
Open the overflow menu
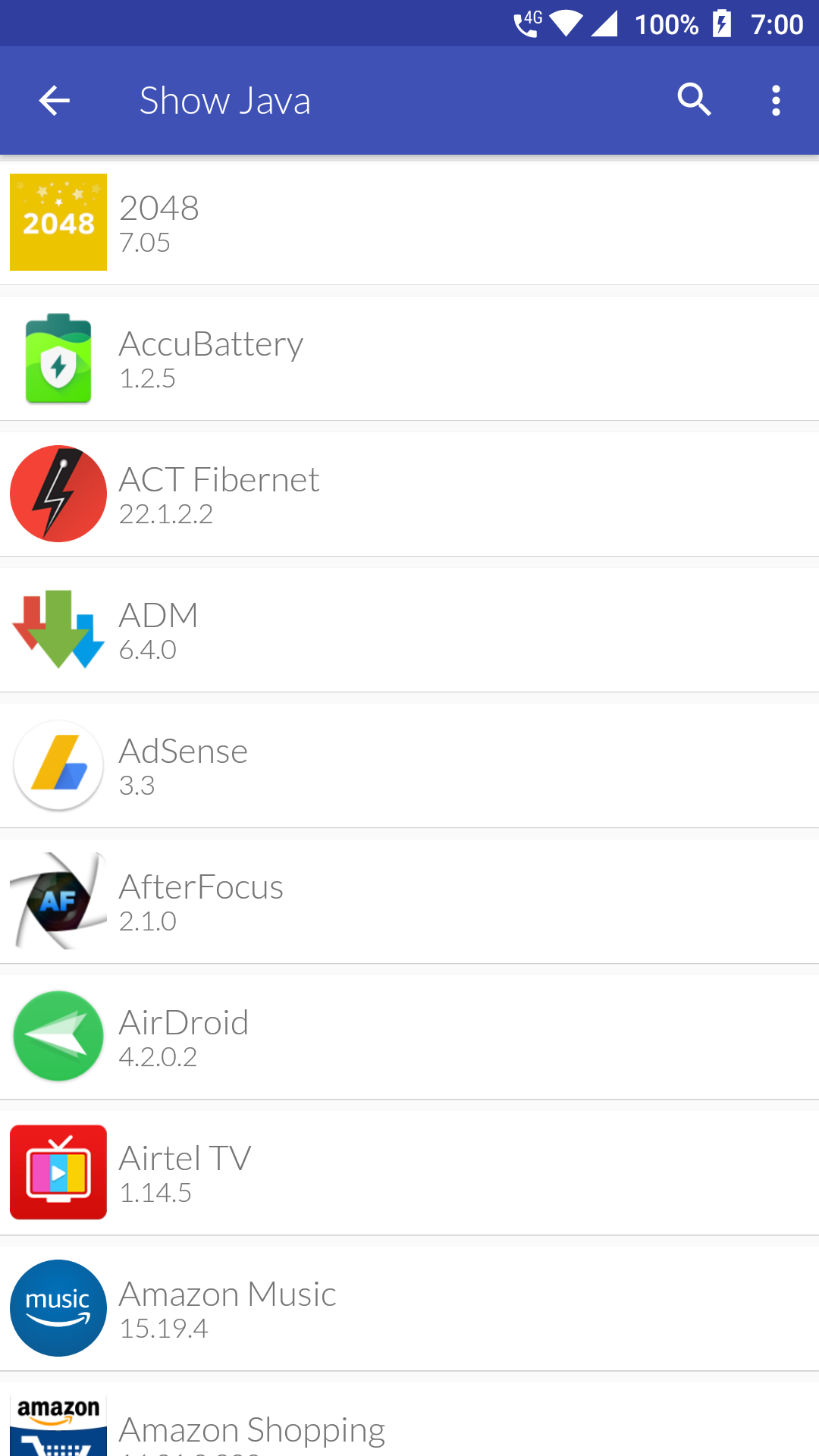[775, 100]
